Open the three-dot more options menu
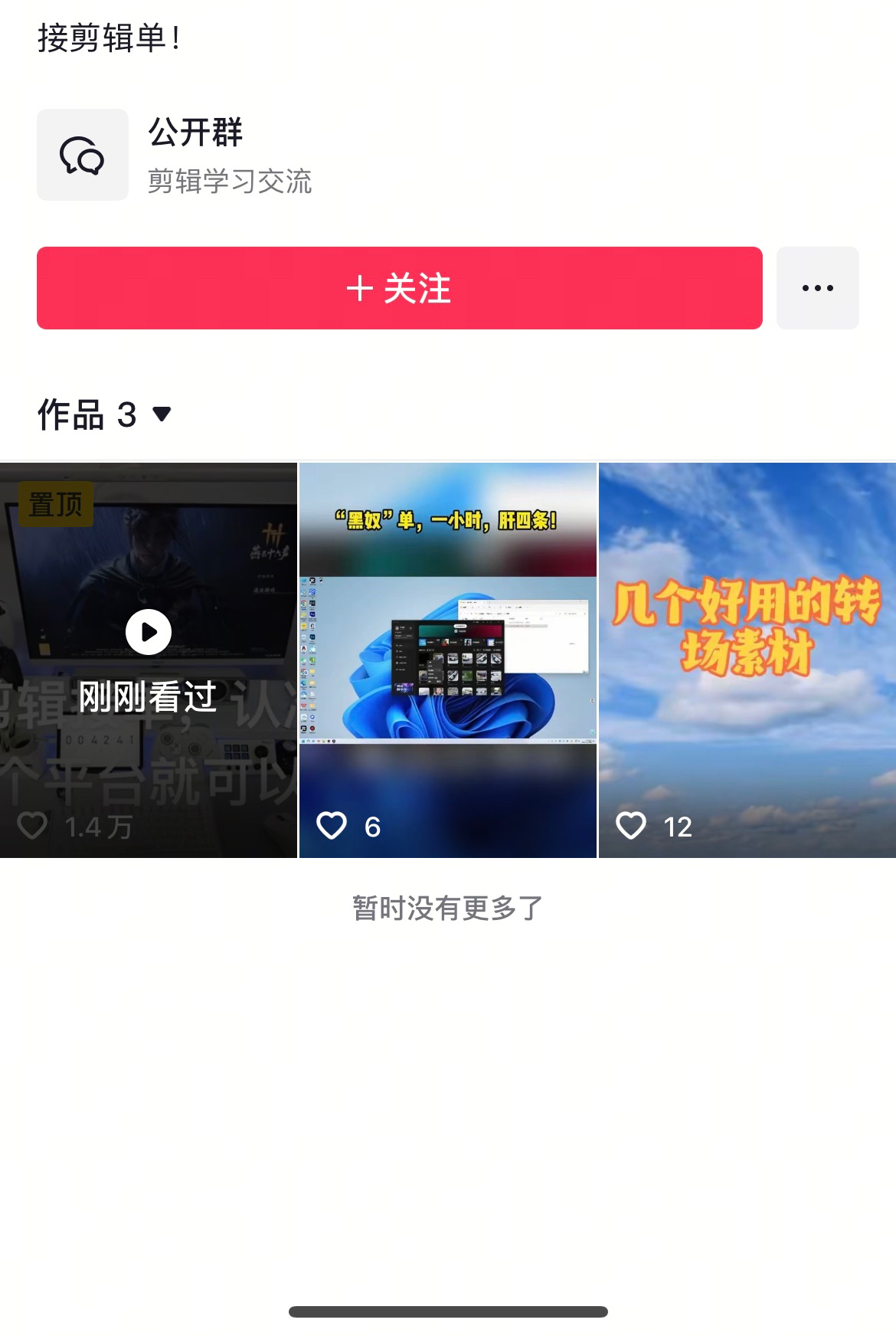The width and height of the screenshot is (896, 1336). click(817, 288)
